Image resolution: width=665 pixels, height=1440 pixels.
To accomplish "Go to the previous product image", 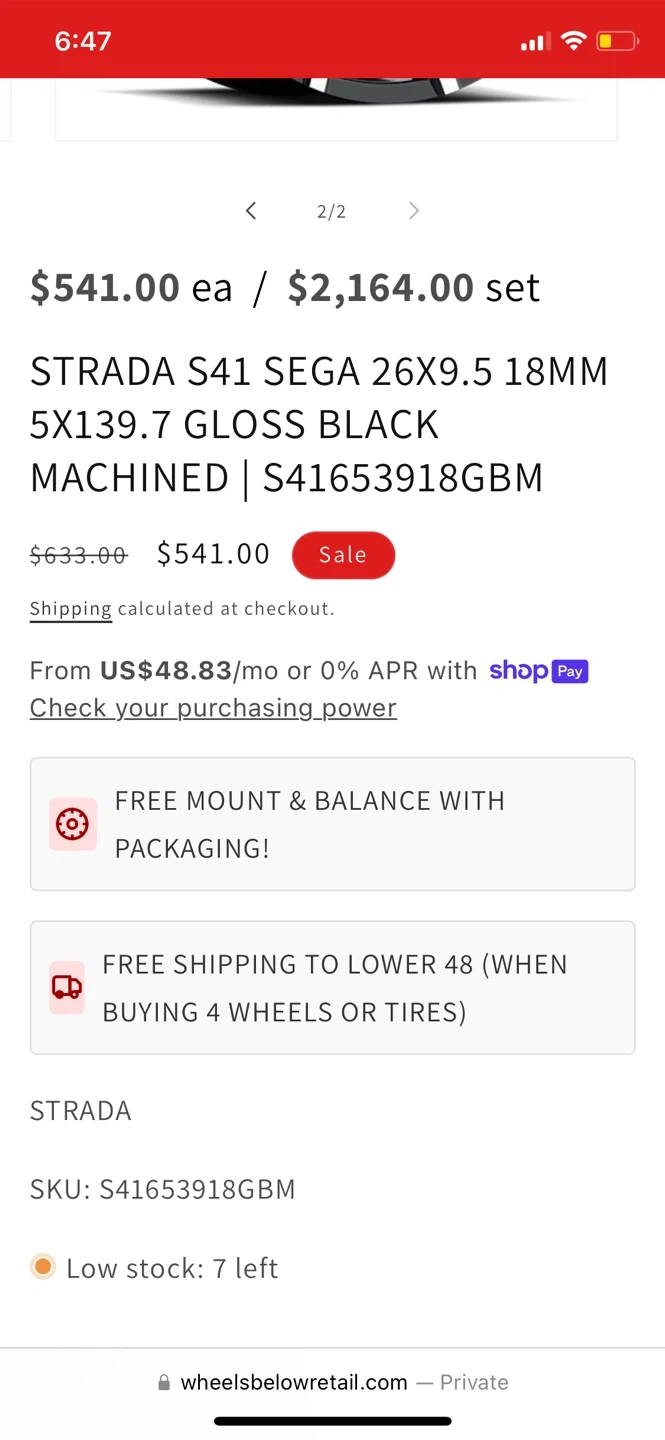I will coord(251,210).
